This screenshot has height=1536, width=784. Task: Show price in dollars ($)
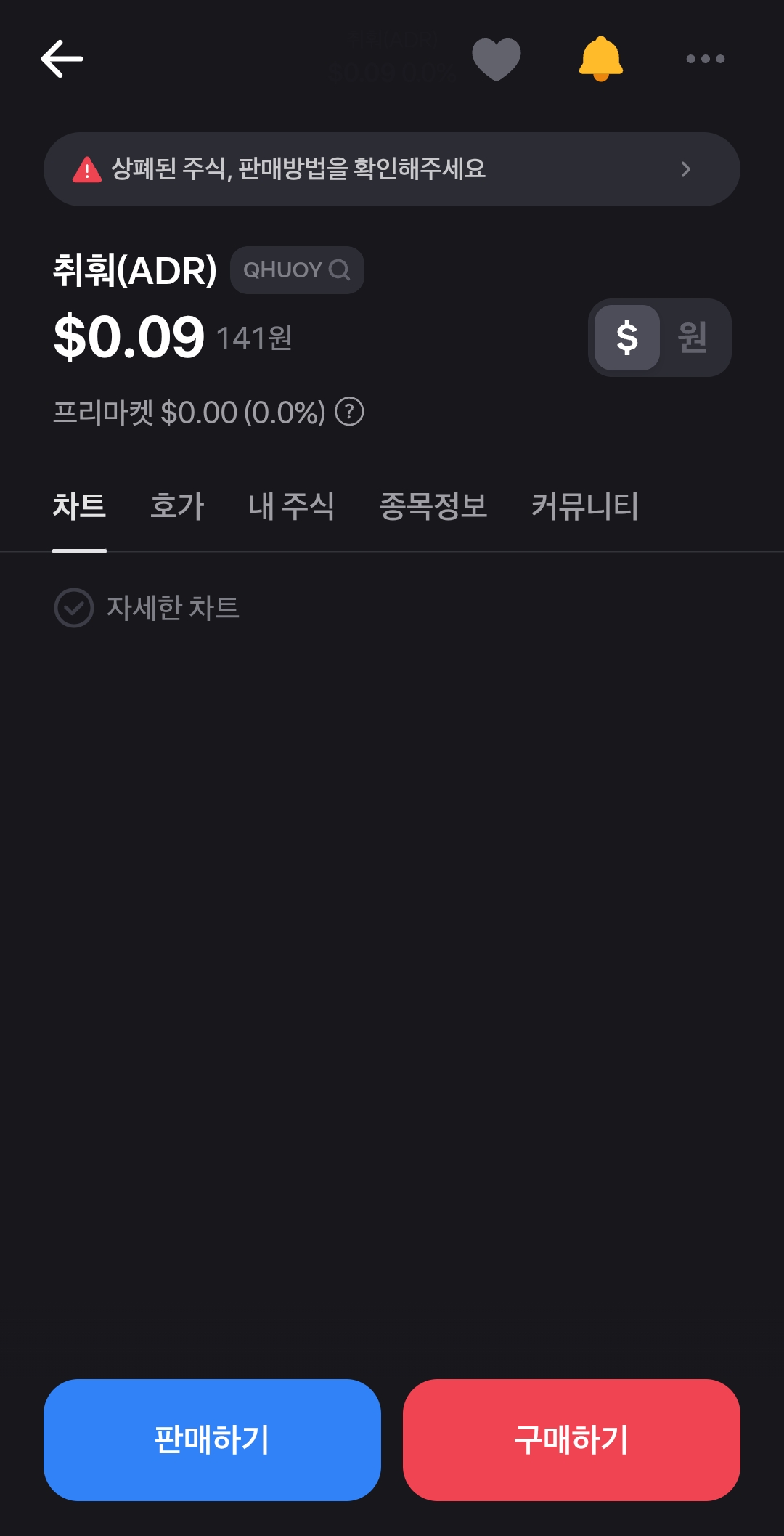pyautogui.click(x=627, y=338)
